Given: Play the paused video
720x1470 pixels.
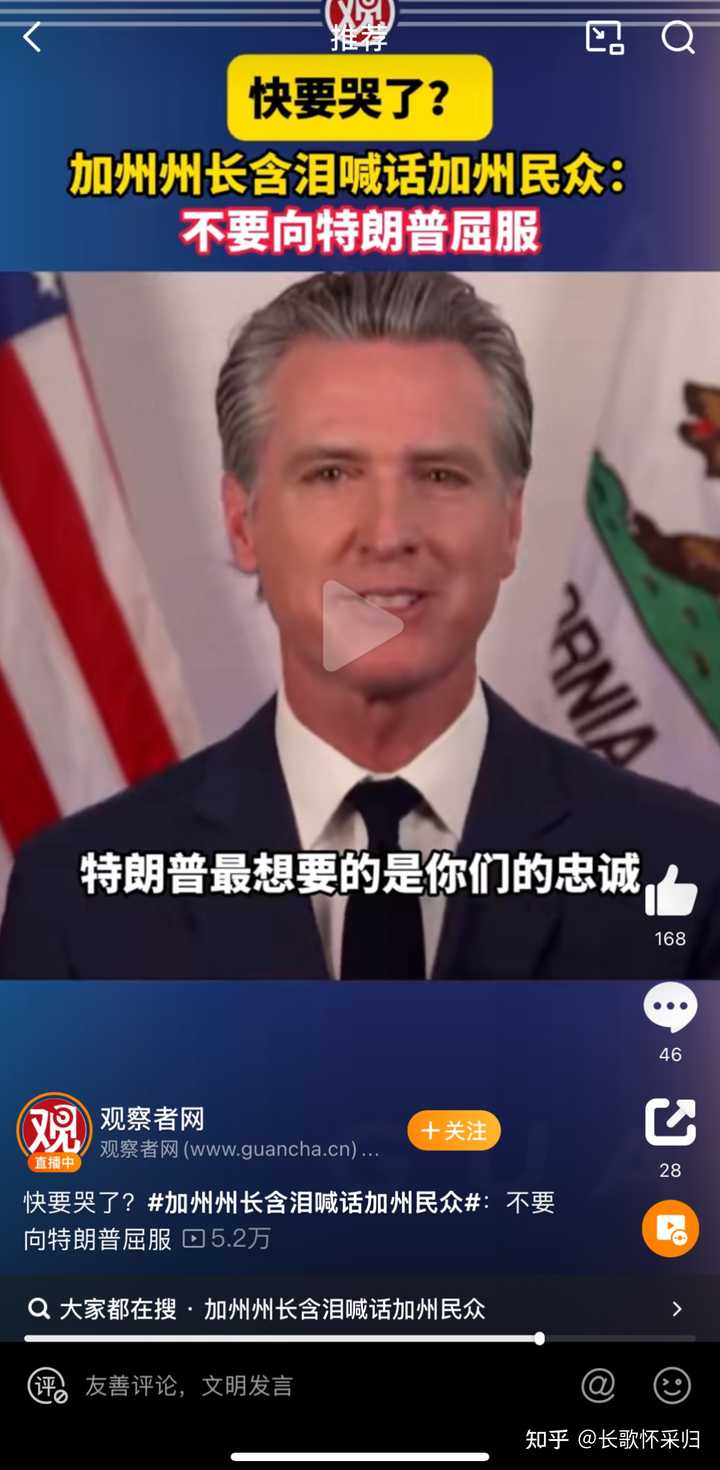Looking at the screenshot, I should point(360,626).
